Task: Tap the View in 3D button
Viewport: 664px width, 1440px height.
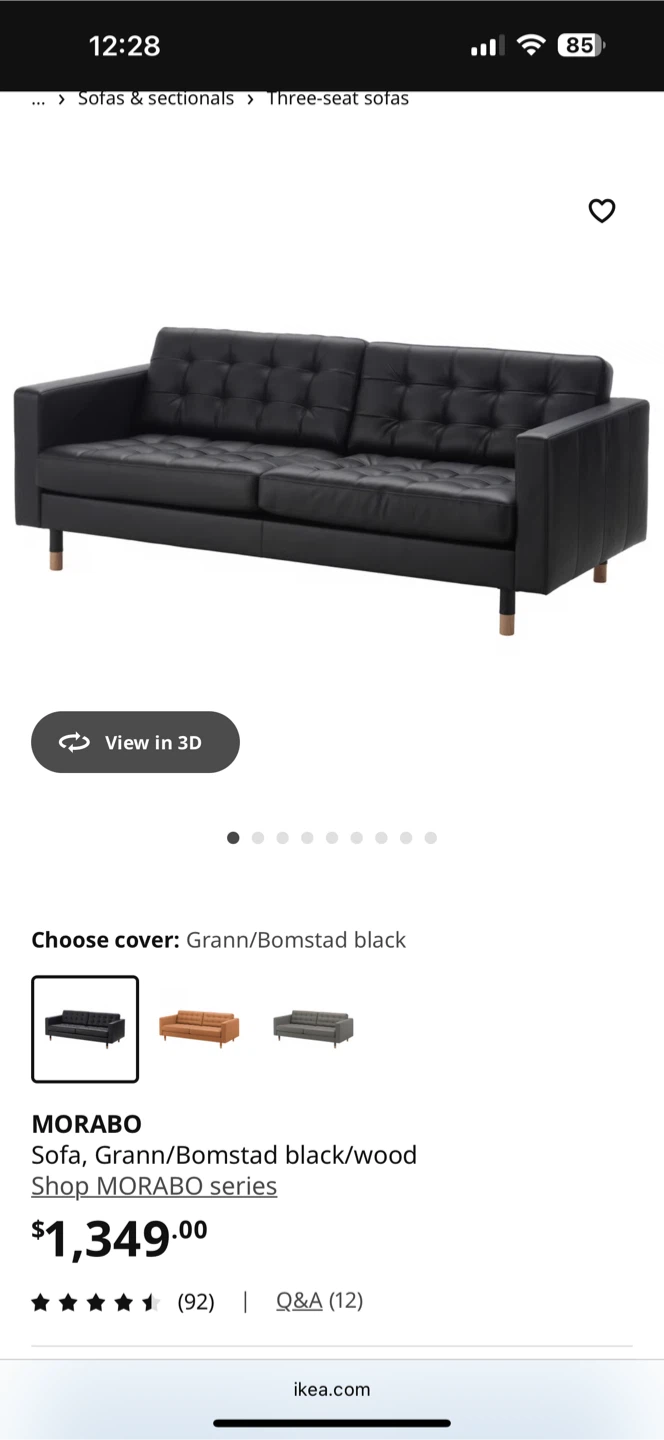Action: pos(135,742)
